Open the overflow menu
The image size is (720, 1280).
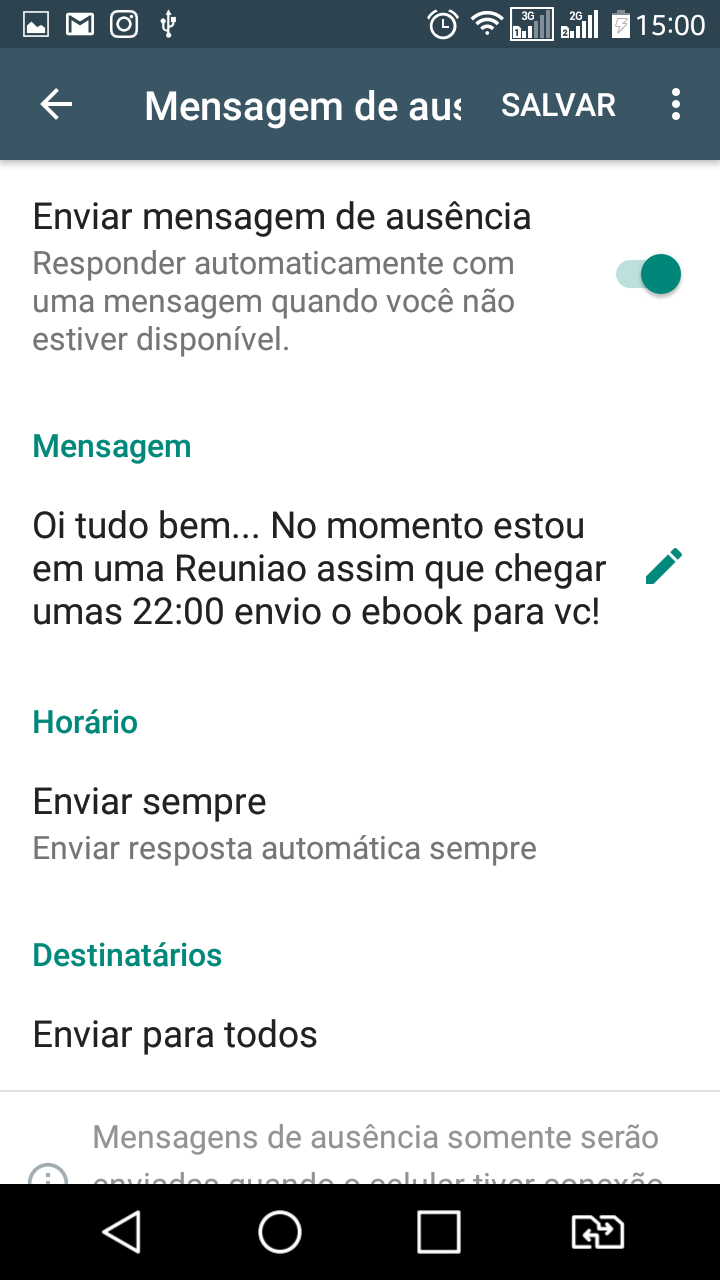677,104
